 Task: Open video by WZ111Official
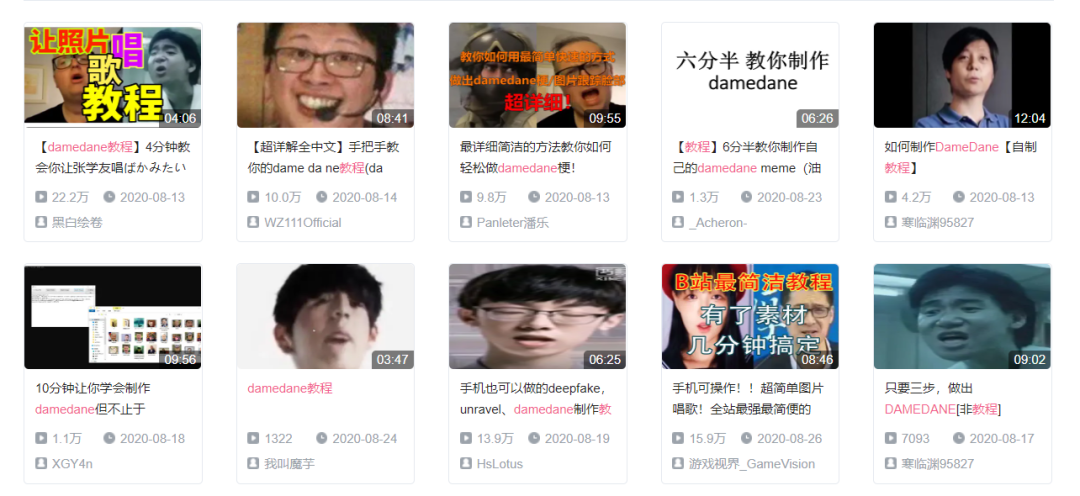[x=325, y=76]
